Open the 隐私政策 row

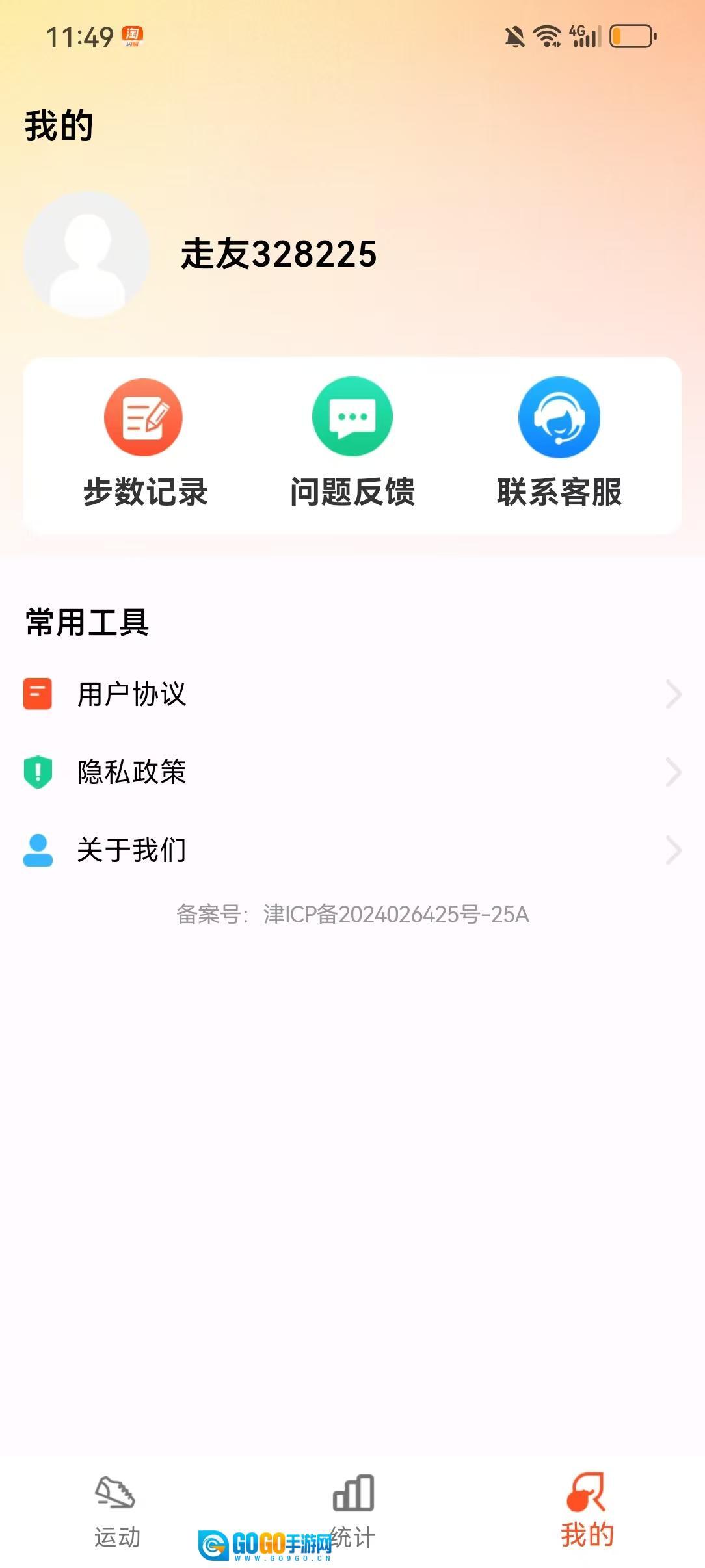tap(352, 772)
